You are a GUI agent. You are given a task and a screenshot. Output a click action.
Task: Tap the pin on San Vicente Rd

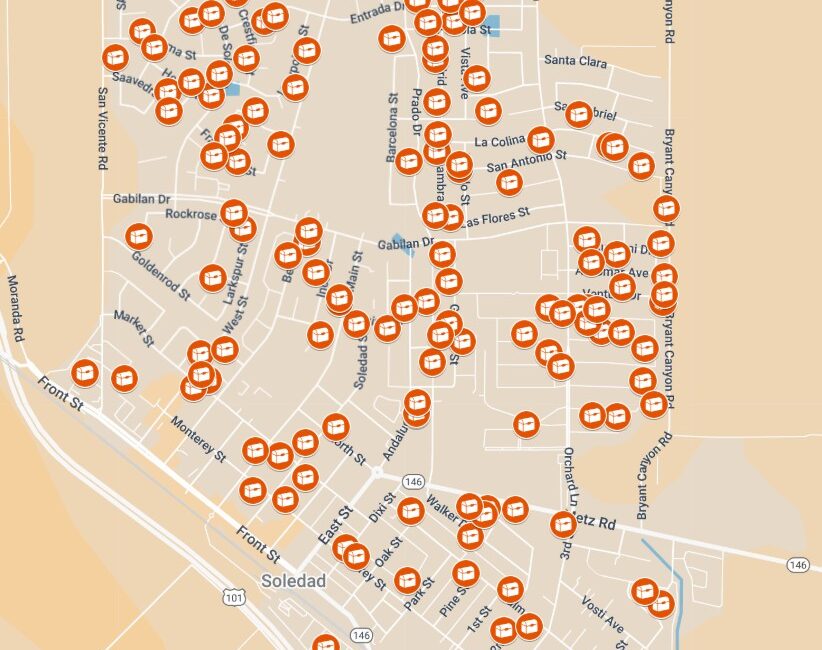pos(115,57)
